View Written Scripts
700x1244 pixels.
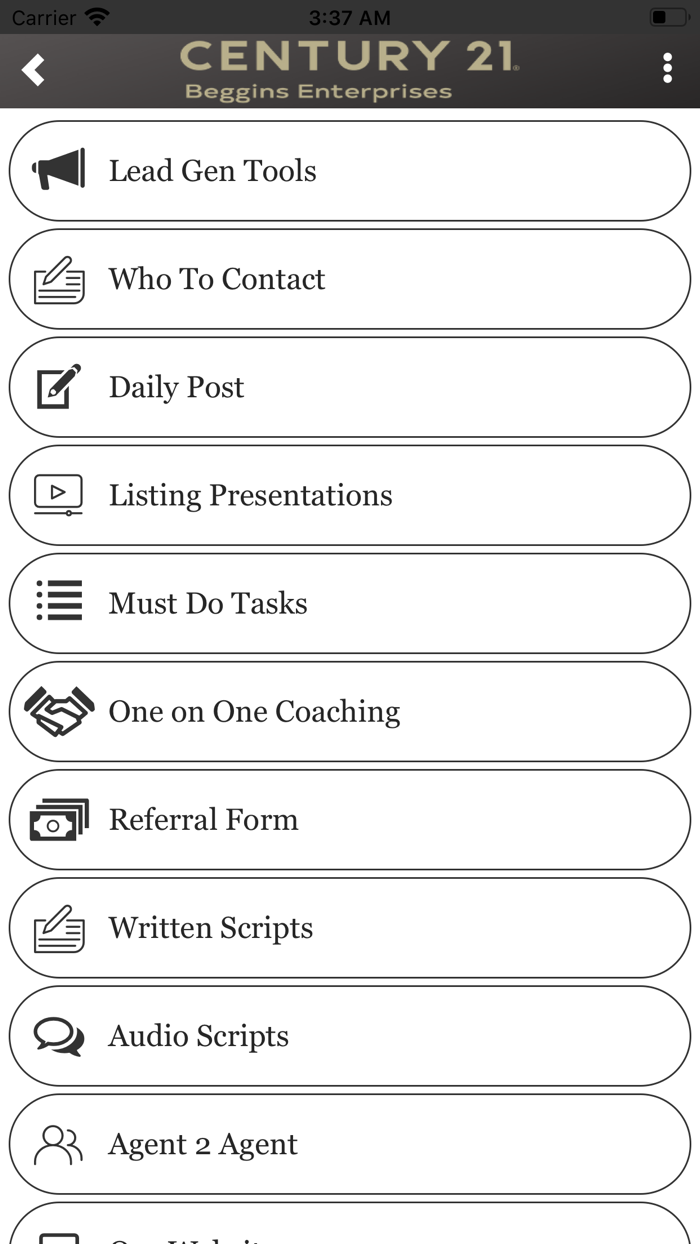click(x=350, y=927)
